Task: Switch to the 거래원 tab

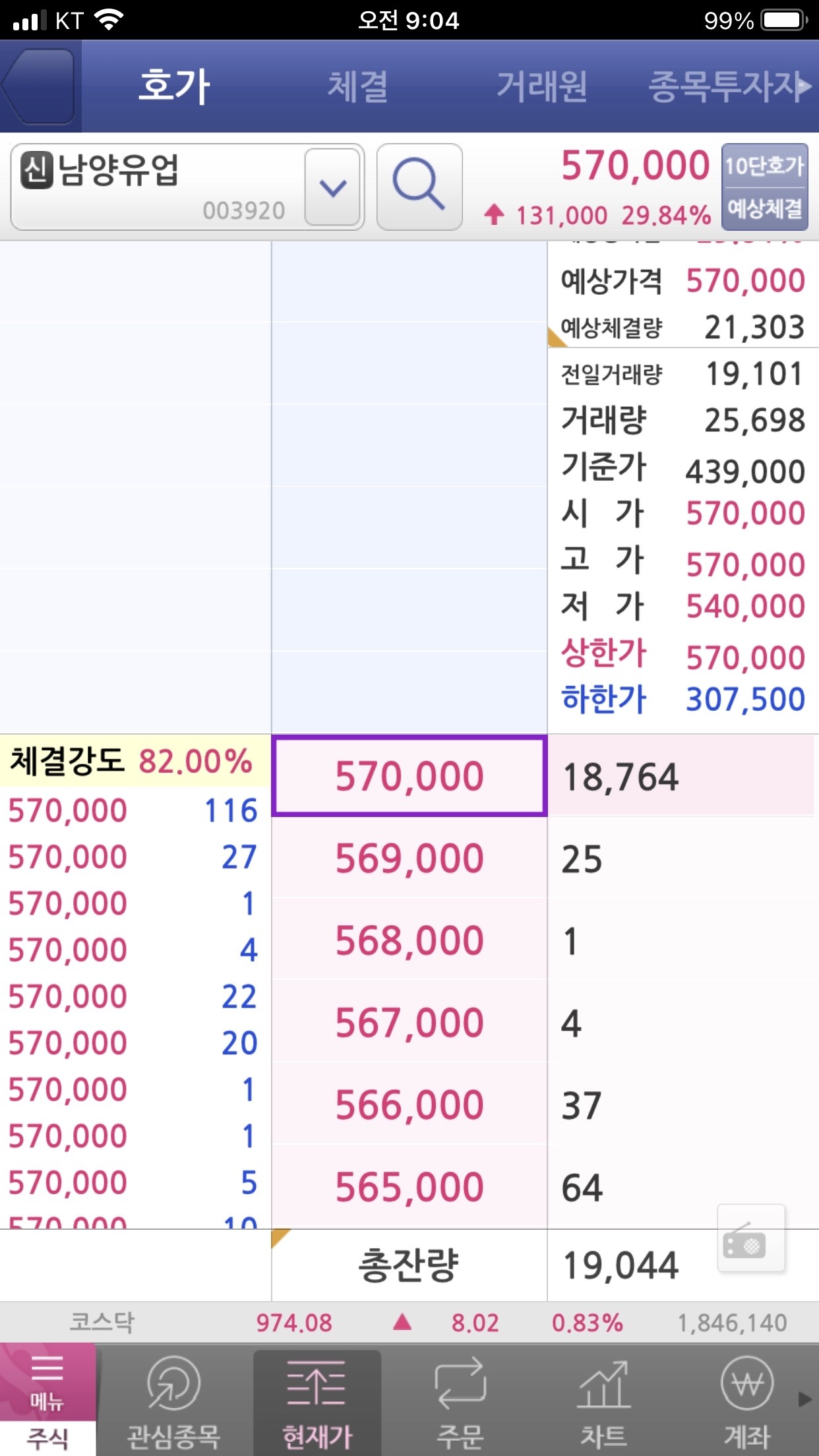Action: click(541, 86)
